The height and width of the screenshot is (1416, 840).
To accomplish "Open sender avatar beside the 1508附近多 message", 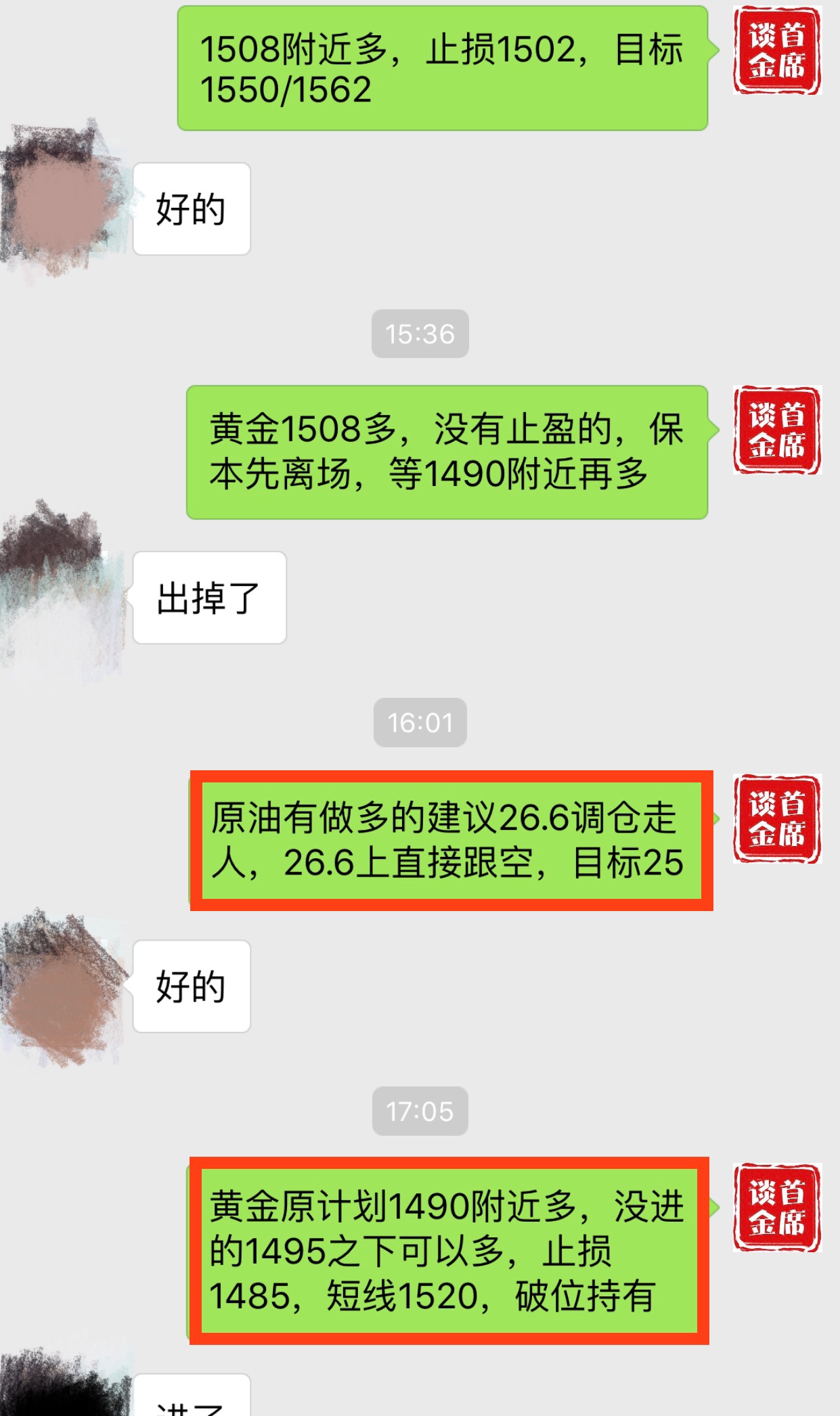I will tap(776, 51).
